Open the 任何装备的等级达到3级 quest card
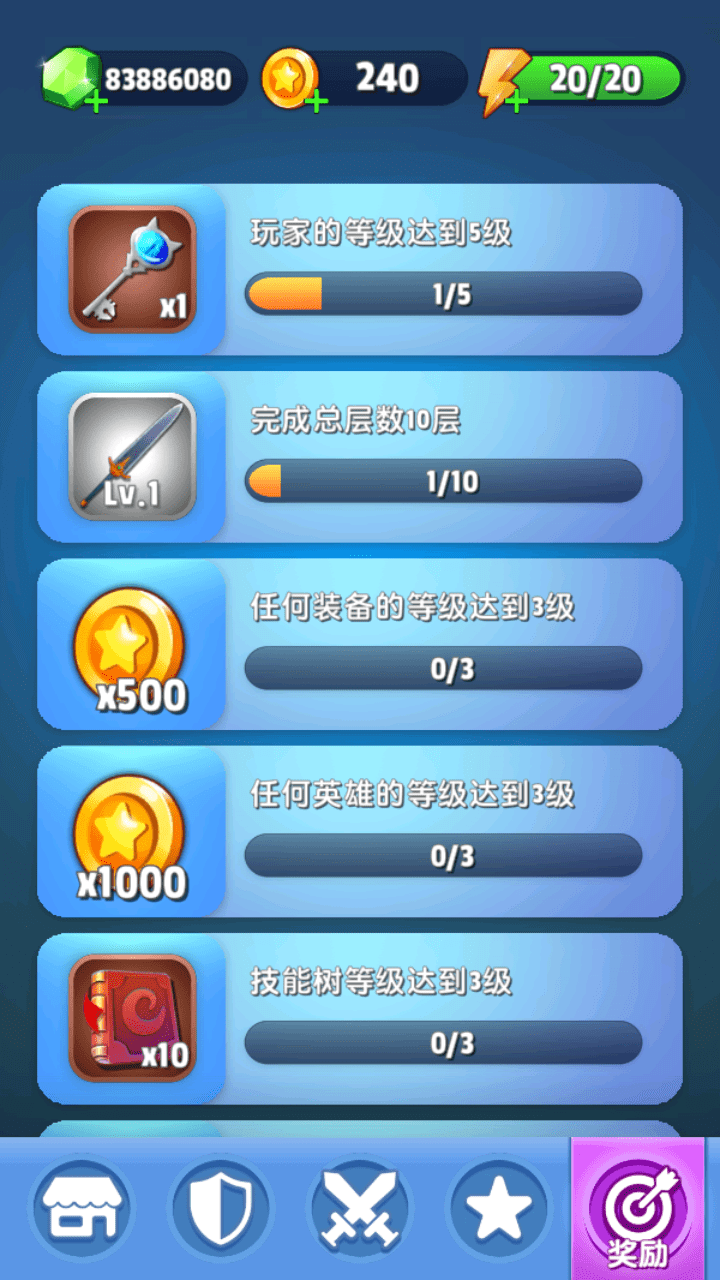720x1280 pixels. click(360, 643)
